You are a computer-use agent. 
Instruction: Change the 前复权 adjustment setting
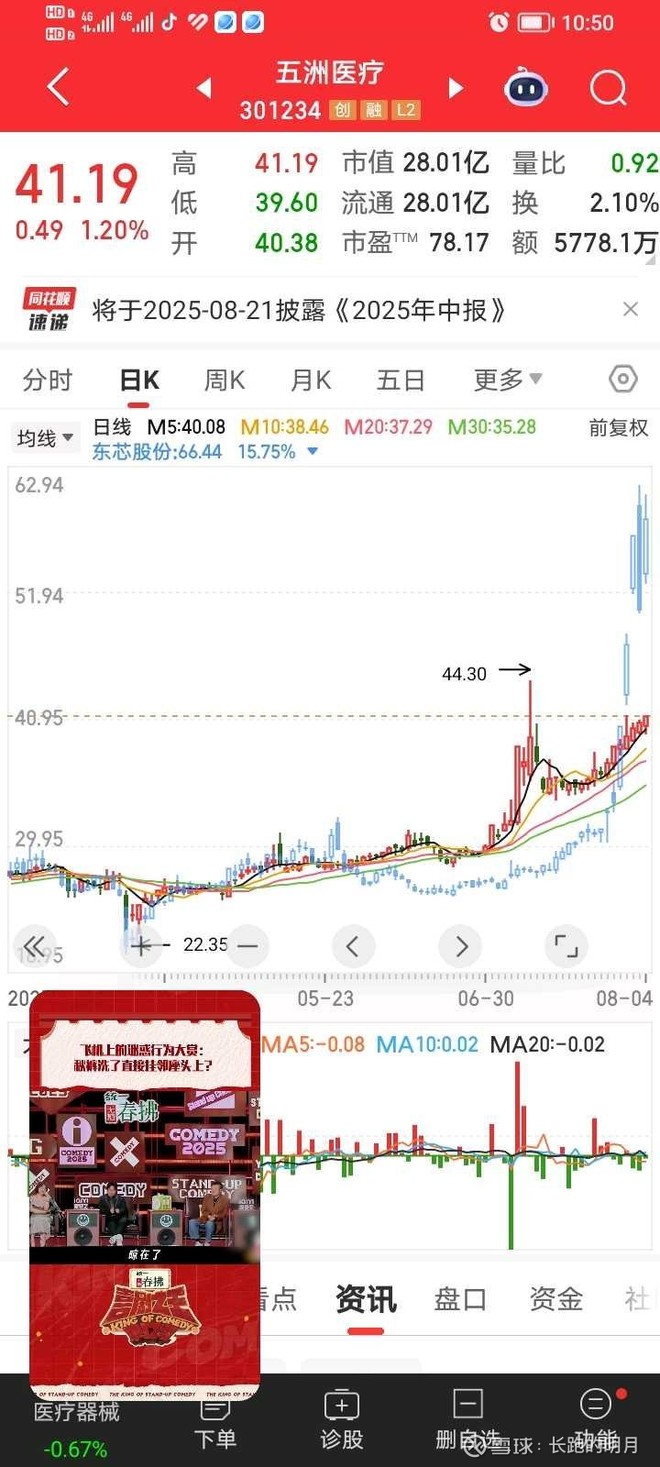tap(618, 428)
